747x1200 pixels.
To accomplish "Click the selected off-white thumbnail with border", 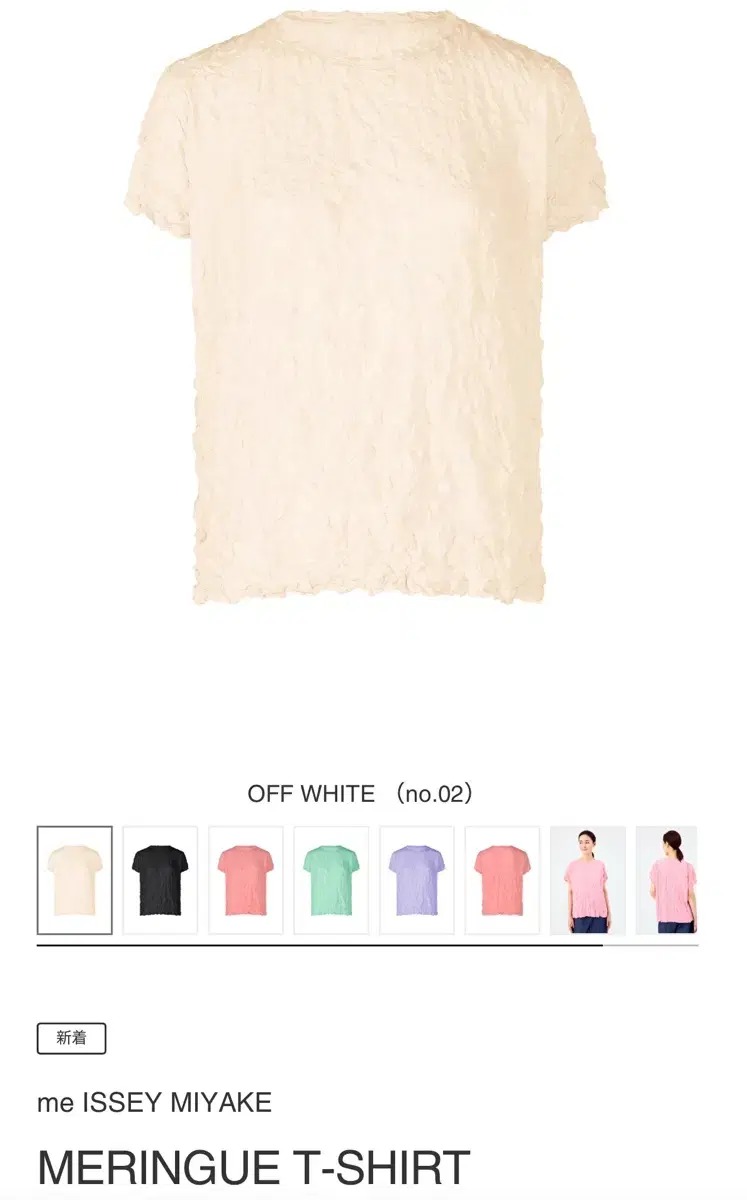I will (74, 878).
